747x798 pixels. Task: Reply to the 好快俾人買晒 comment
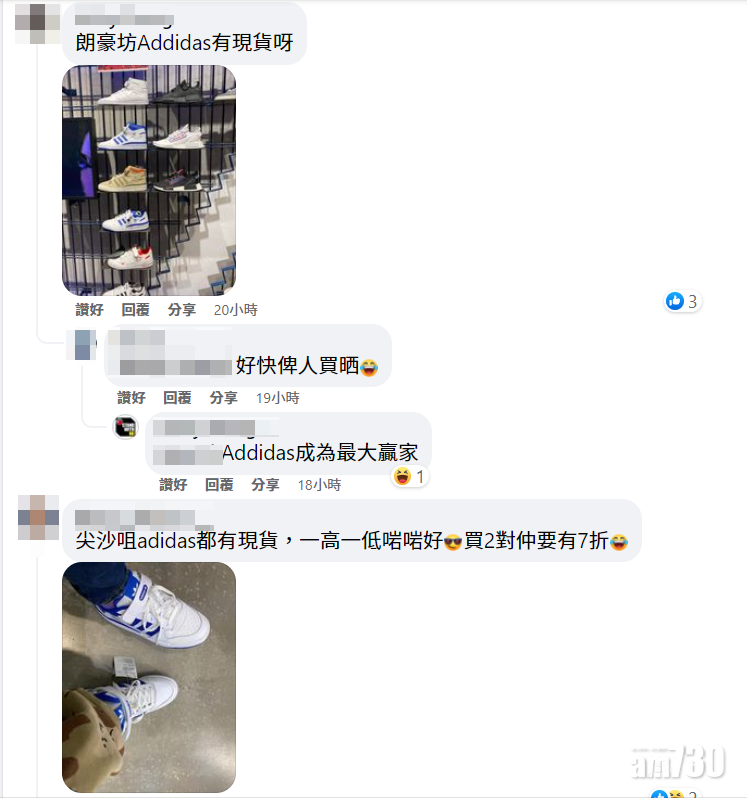tap(177, 397)
